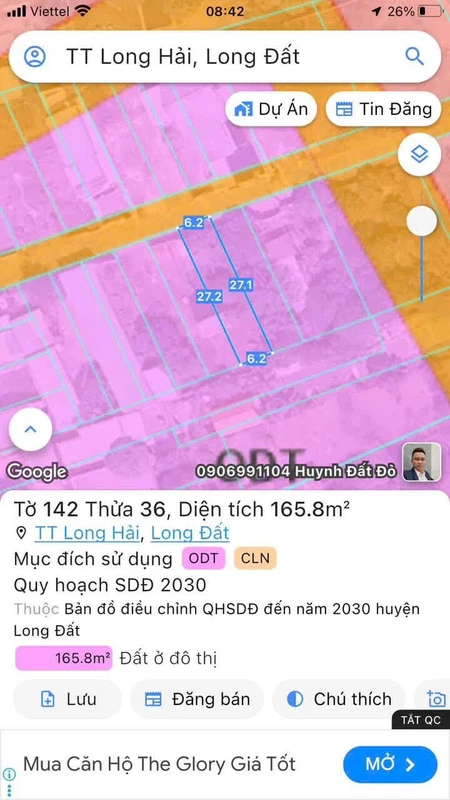The image size is (450, 800).
Task: Open the profile account icon
Action: (35, 57)
